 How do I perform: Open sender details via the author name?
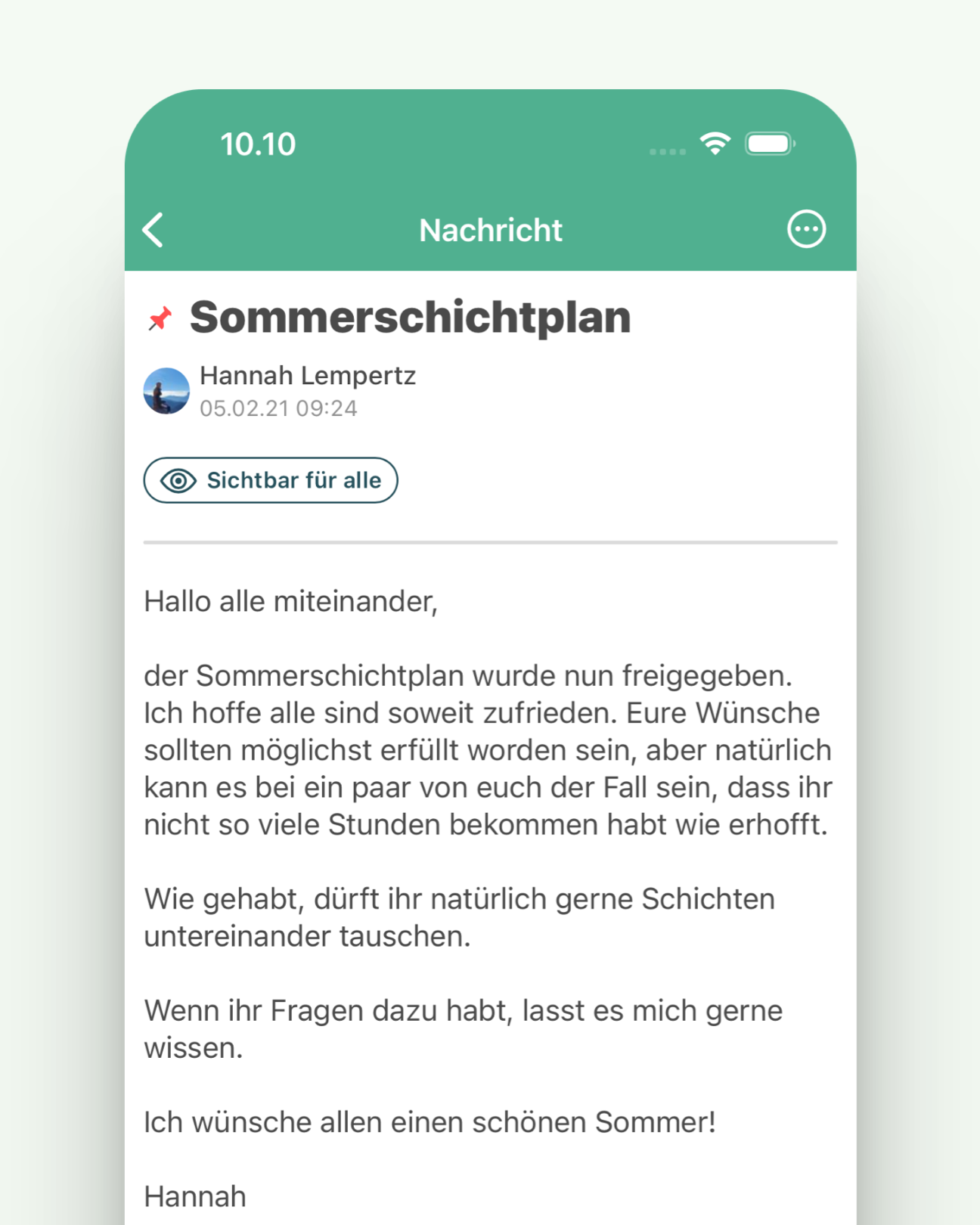pyautogui.click(x=306, y=375)
